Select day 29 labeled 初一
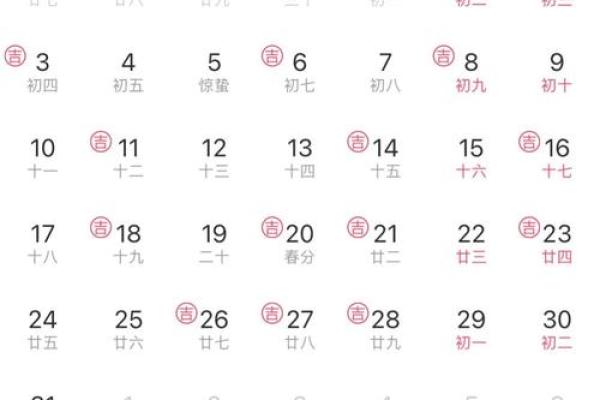Image resolution: width=600 pixels, height=400 pixels. (x=471, y=328)
